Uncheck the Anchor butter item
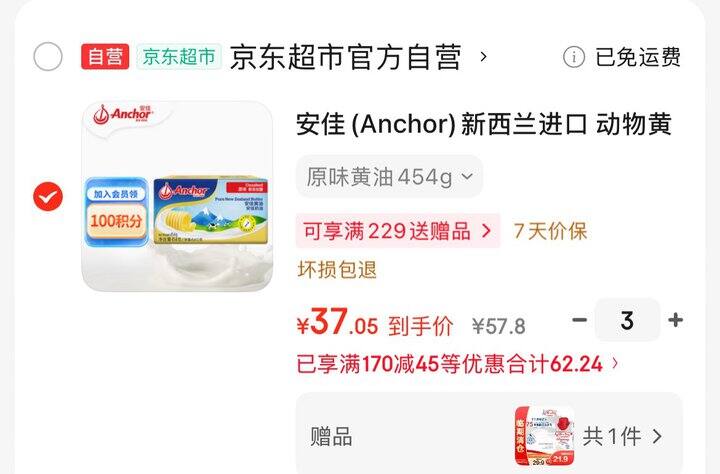Screen dimensions: 720x474 click(x=48, y=196)
